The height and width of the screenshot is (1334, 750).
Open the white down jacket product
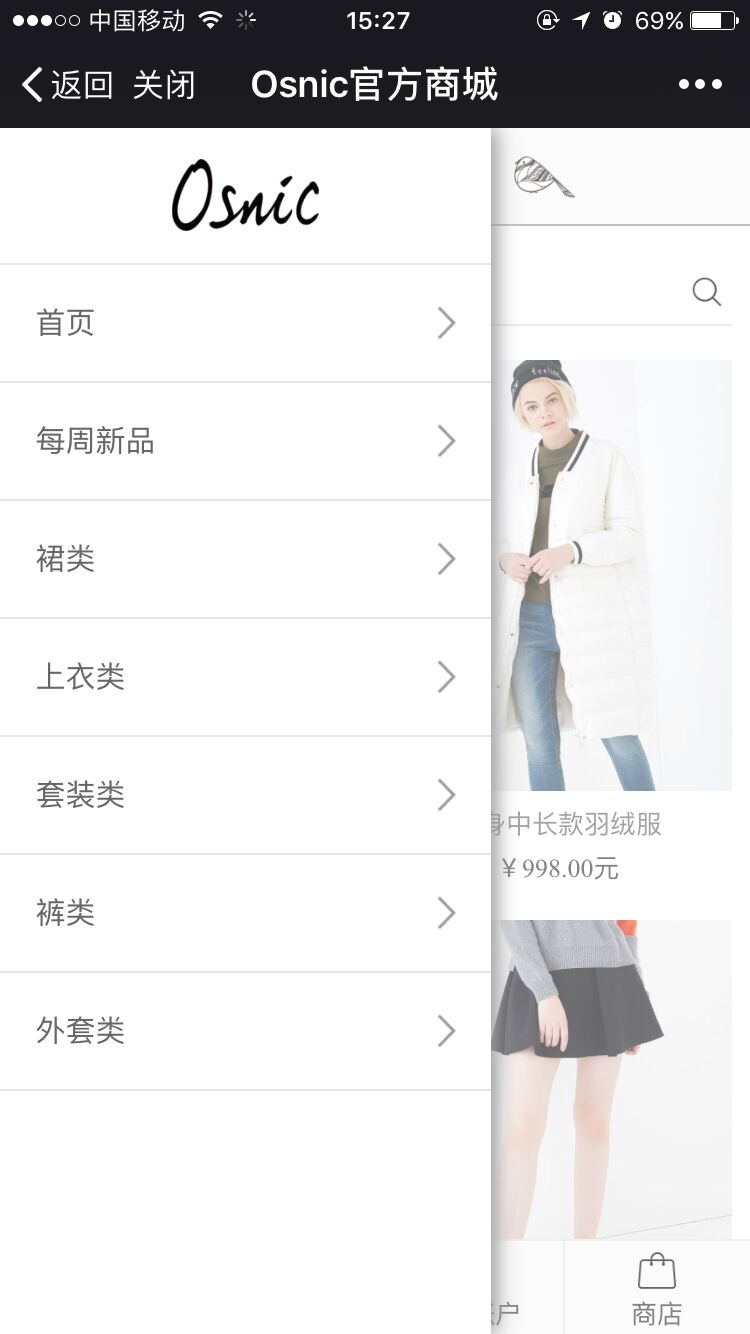point(610,575)
